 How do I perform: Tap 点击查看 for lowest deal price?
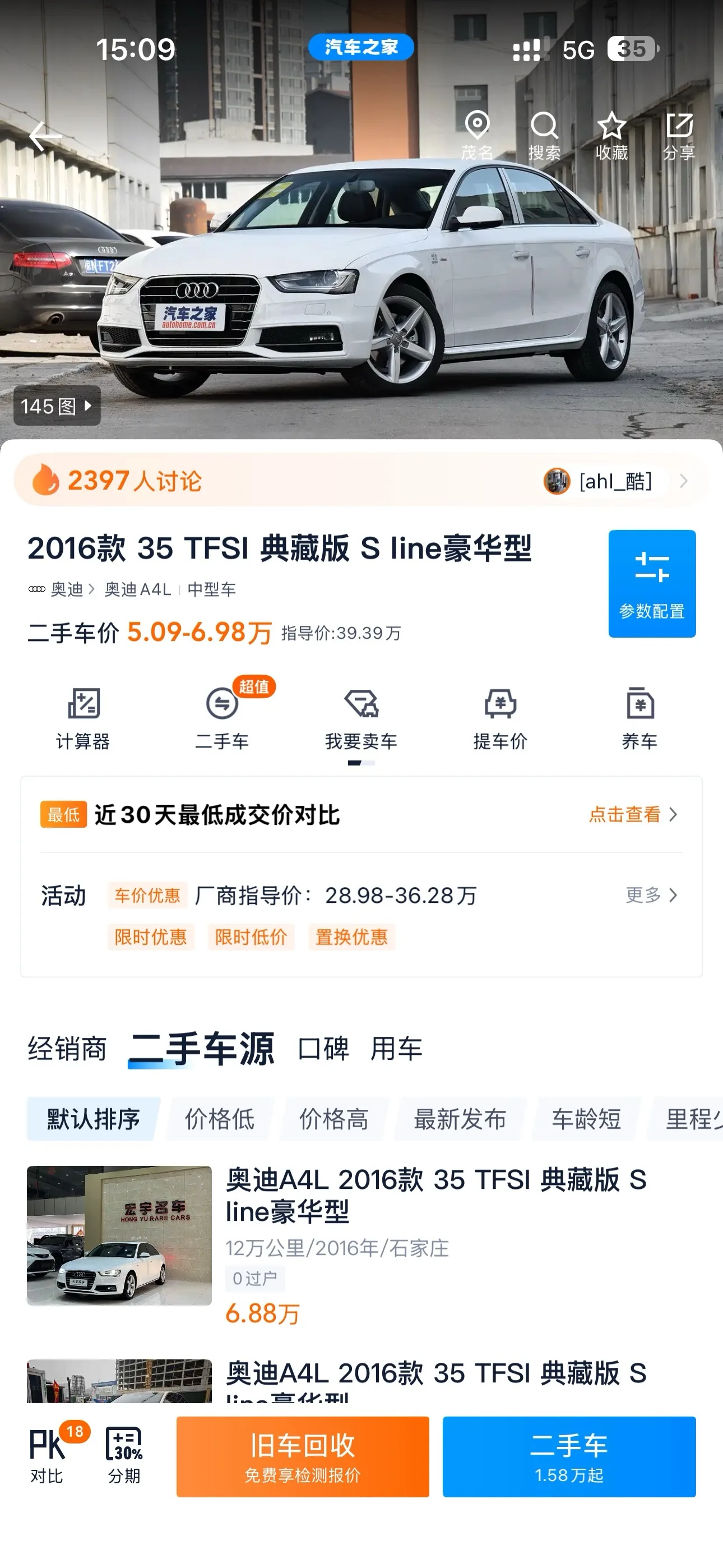point(633,814)
